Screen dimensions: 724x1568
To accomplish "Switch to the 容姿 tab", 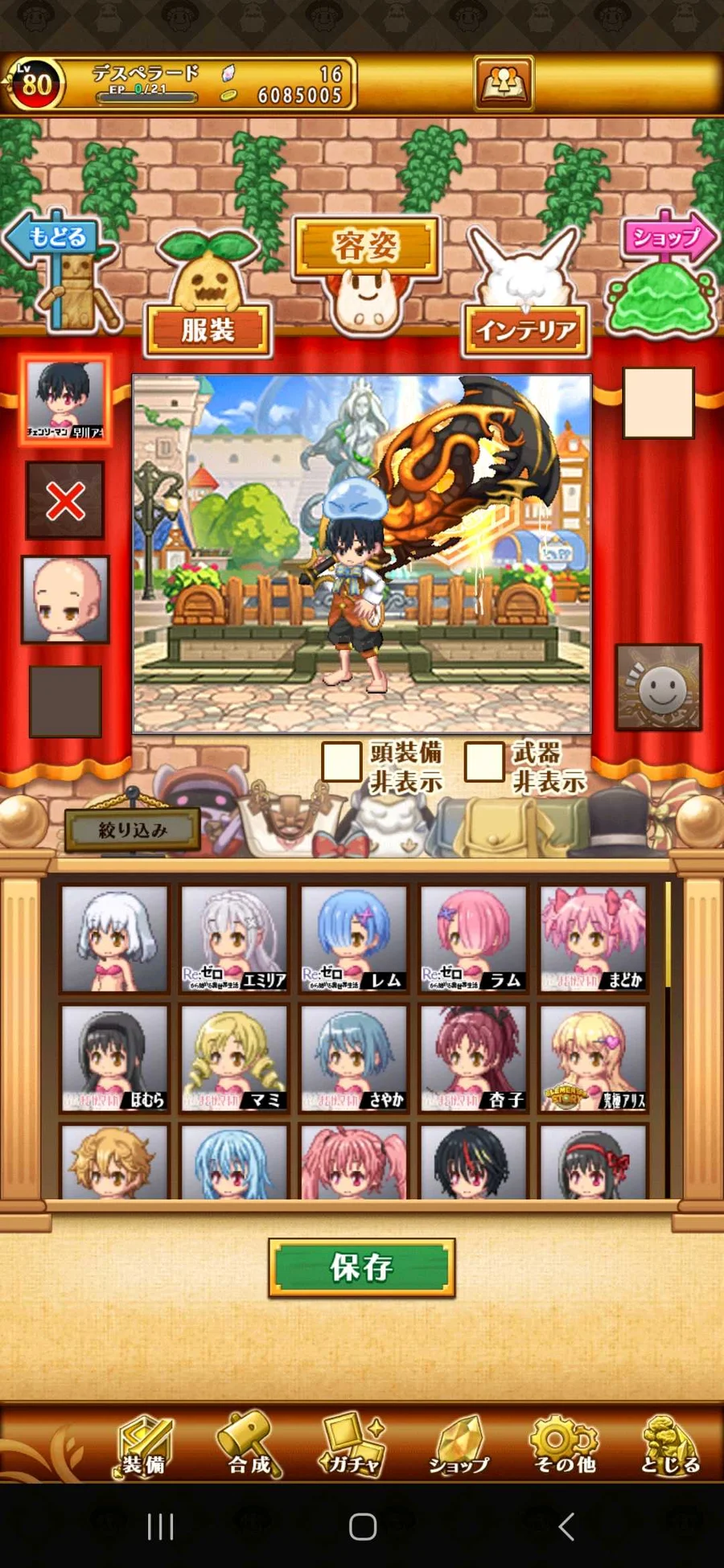I will coord(366,246).
